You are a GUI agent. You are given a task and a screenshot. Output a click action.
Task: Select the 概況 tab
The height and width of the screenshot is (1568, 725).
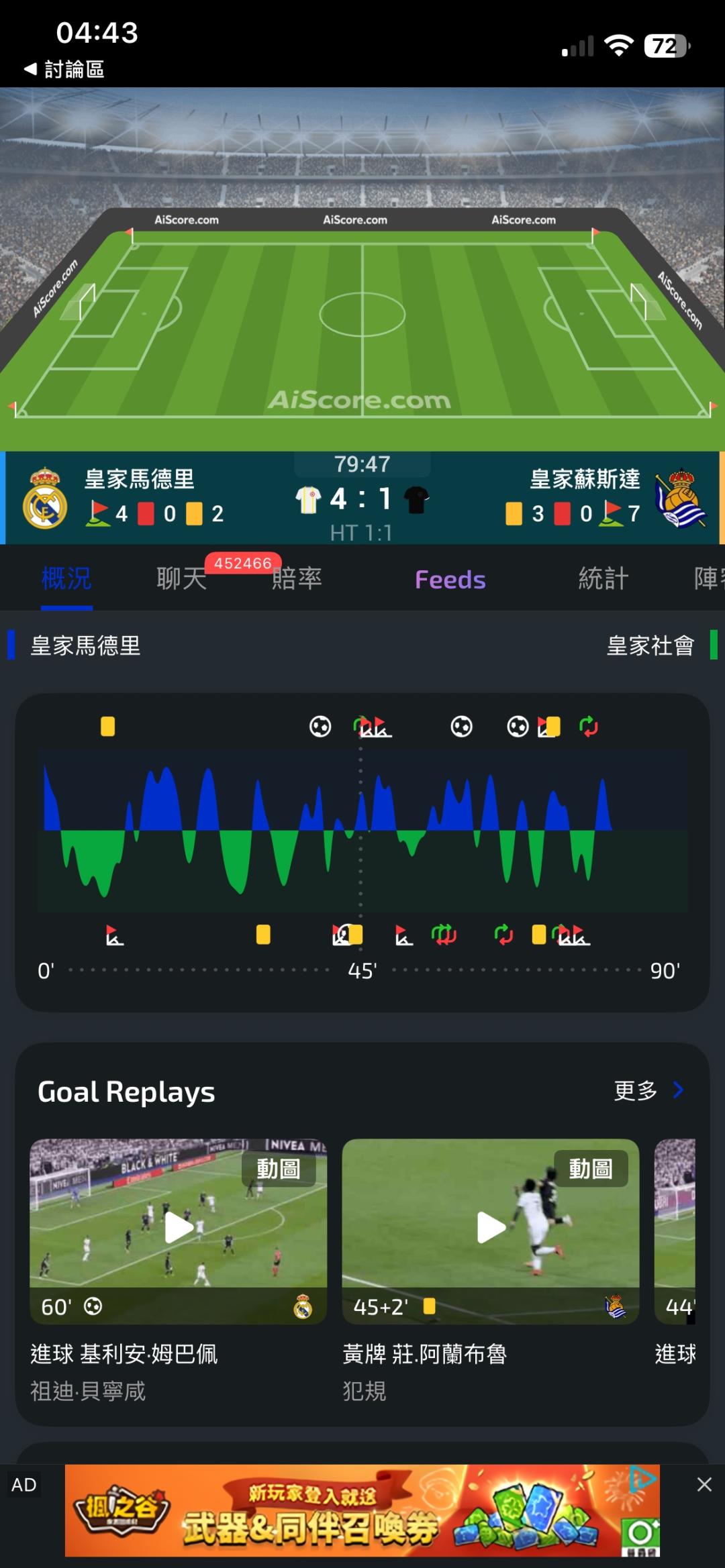(66, 578)
